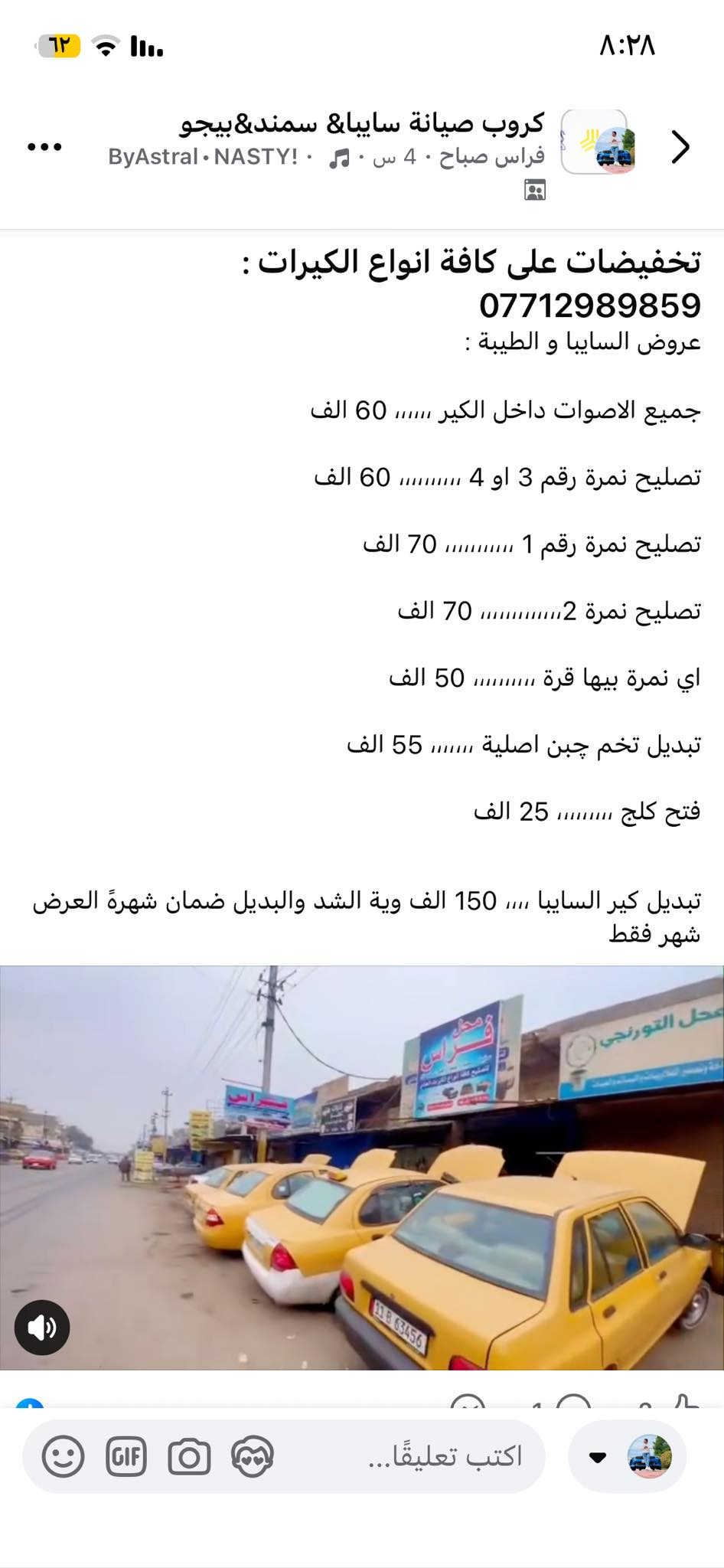The width and height of the screenshot is (724, 1568).
Task: Unmute or mute the video sound
Action: pos(42,1328)
